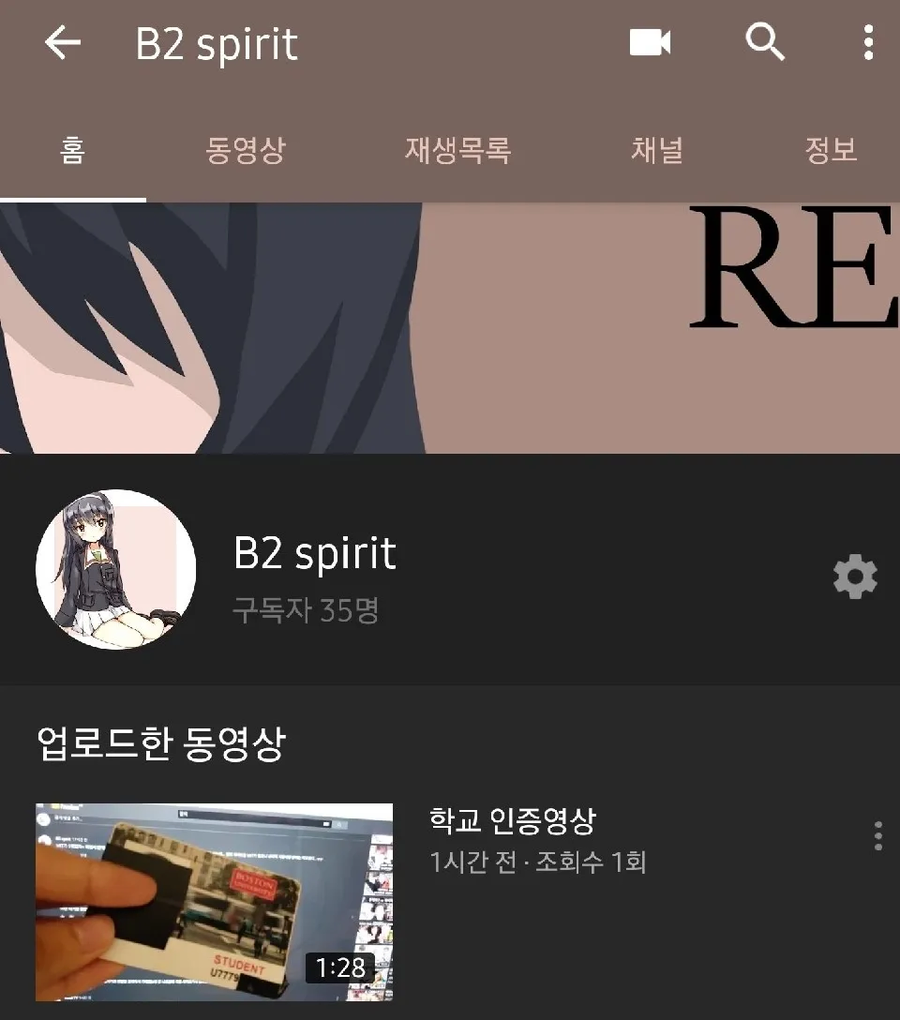Switch to the 정보 tab

[831, 151]
